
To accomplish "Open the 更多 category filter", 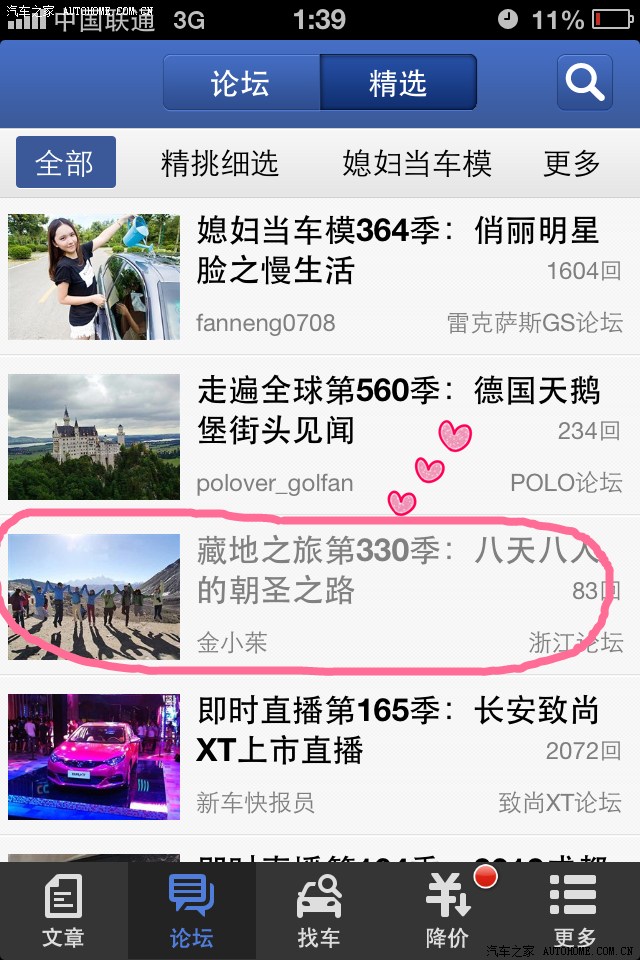I will click(572, 163).
